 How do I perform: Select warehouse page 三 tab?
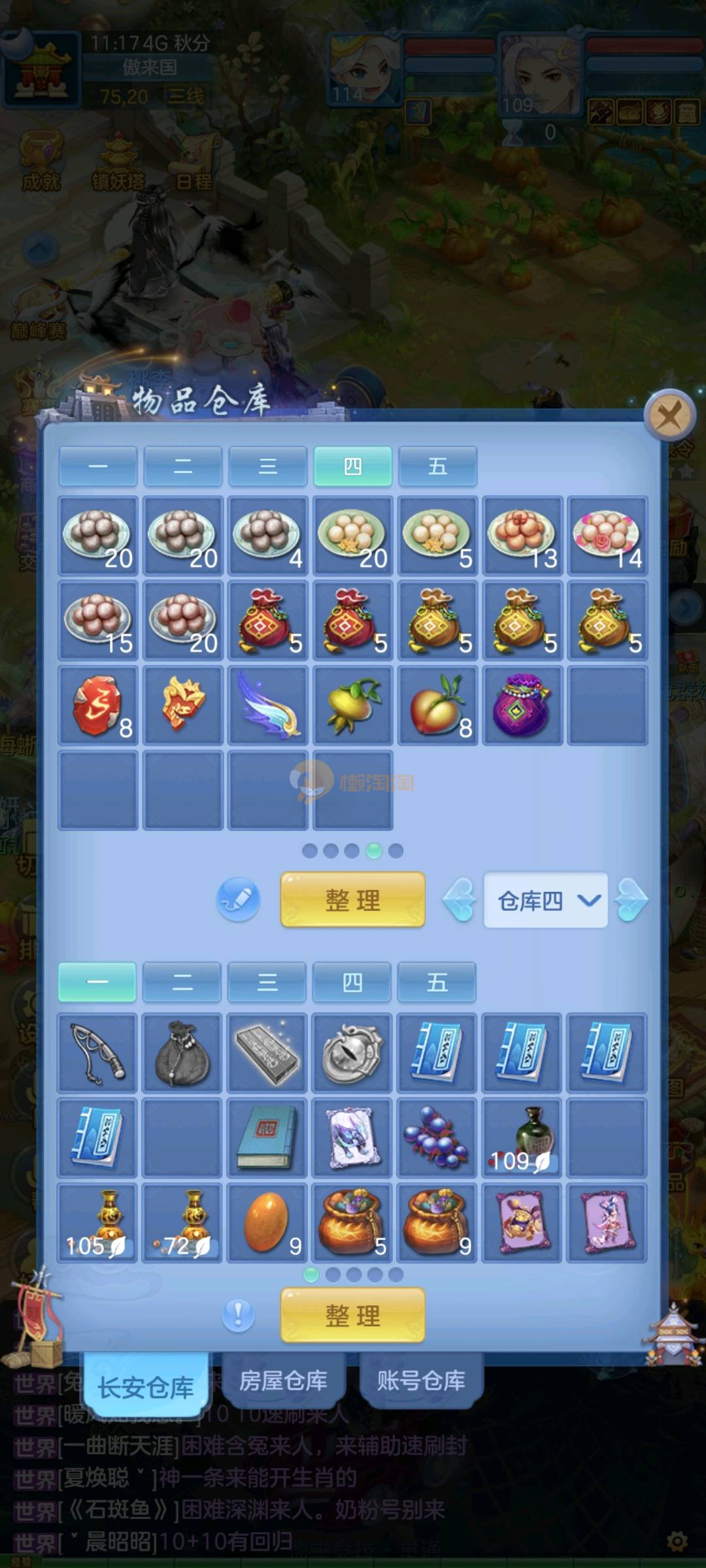(x=267, y=466)
